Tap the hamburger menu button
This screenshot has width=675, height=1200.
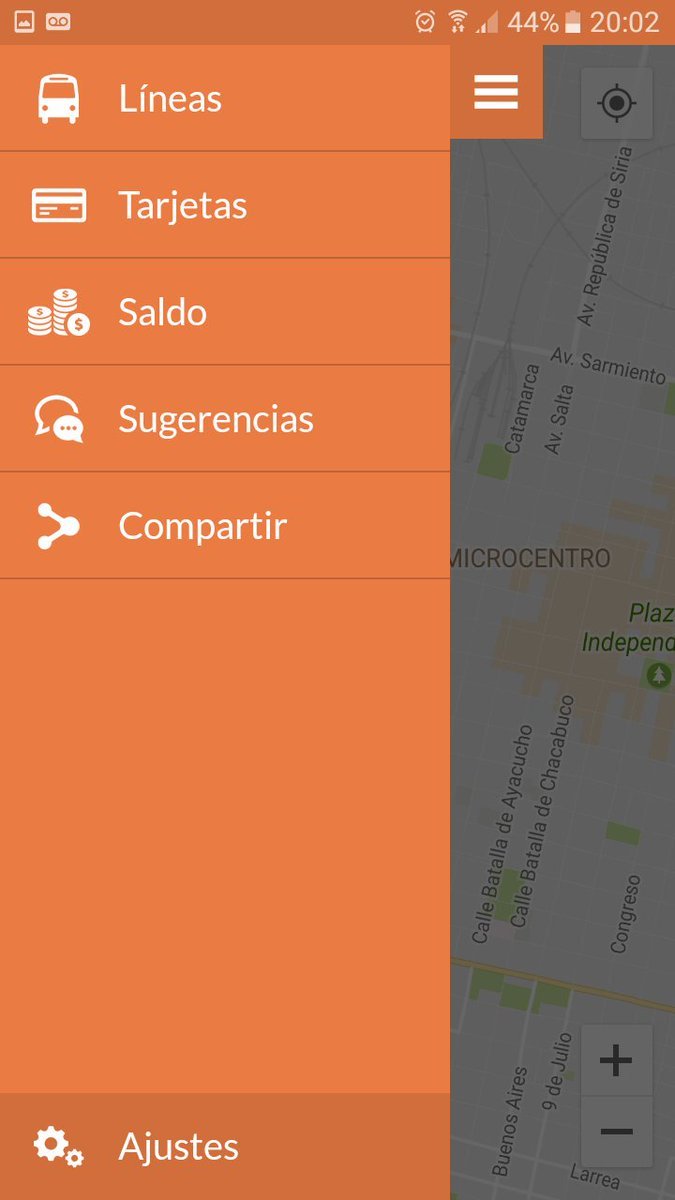point(496,93)
